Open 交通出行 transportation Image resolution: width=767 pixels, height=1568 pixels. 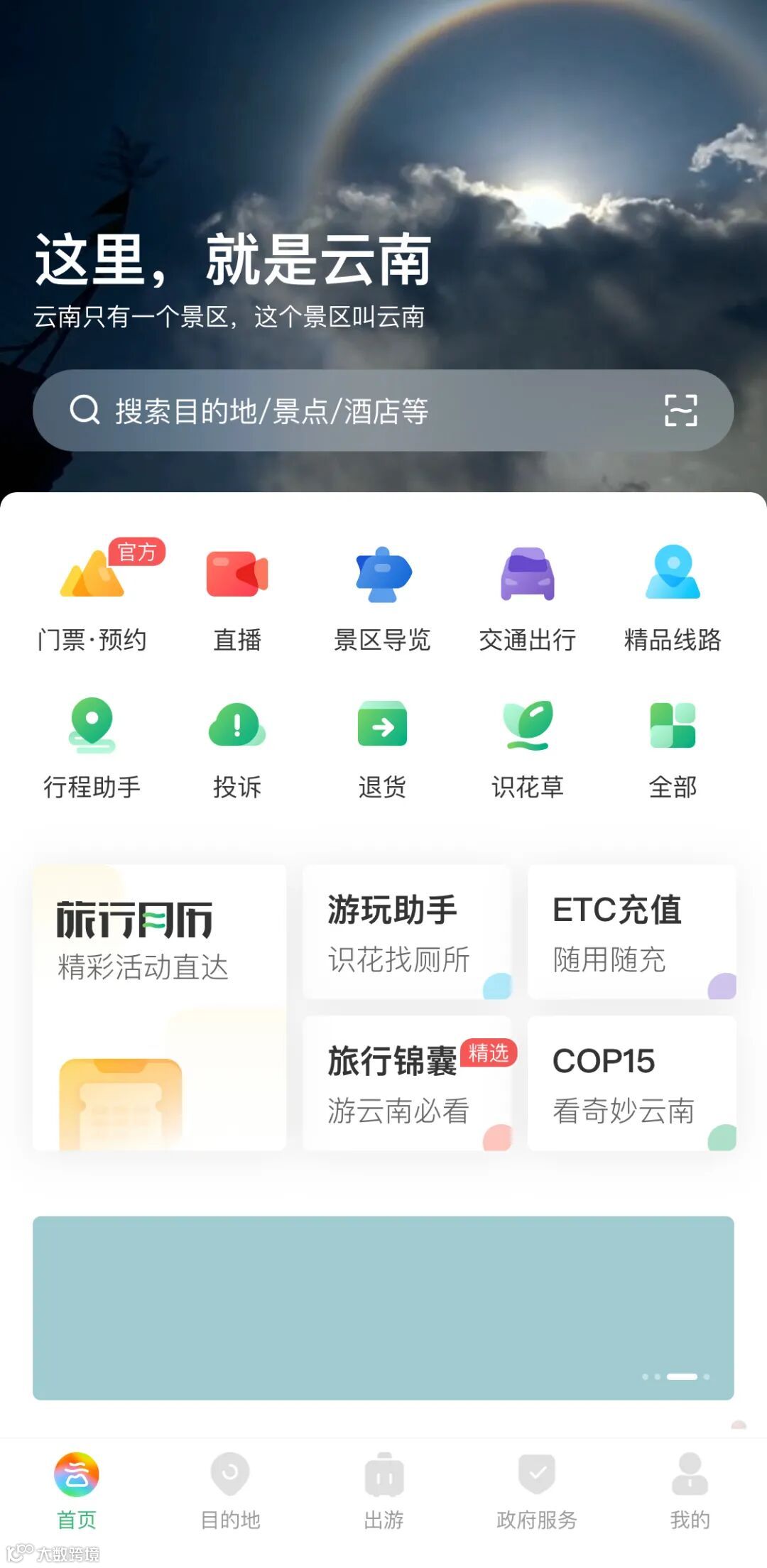[528, 598]
